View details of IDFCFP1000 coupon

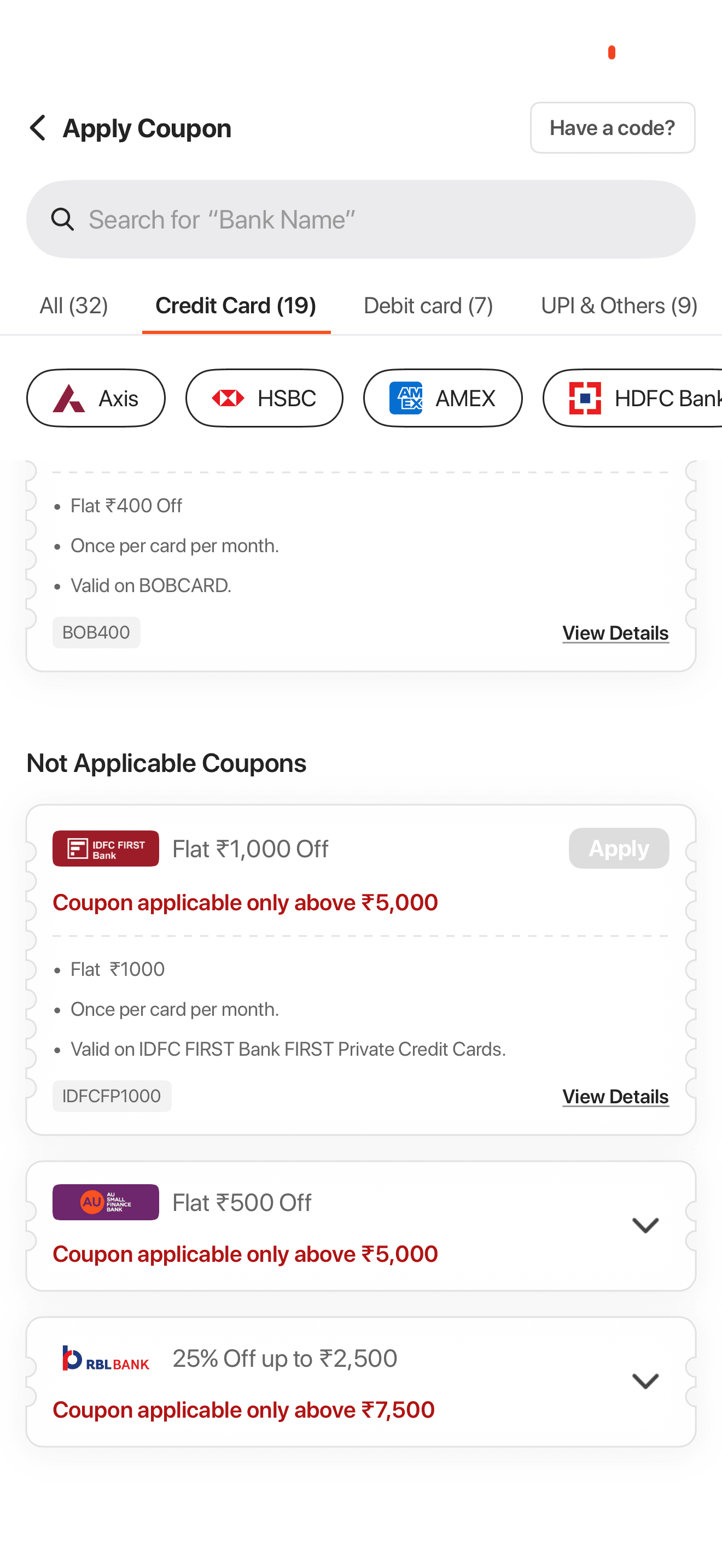[x=615, y=1097]
